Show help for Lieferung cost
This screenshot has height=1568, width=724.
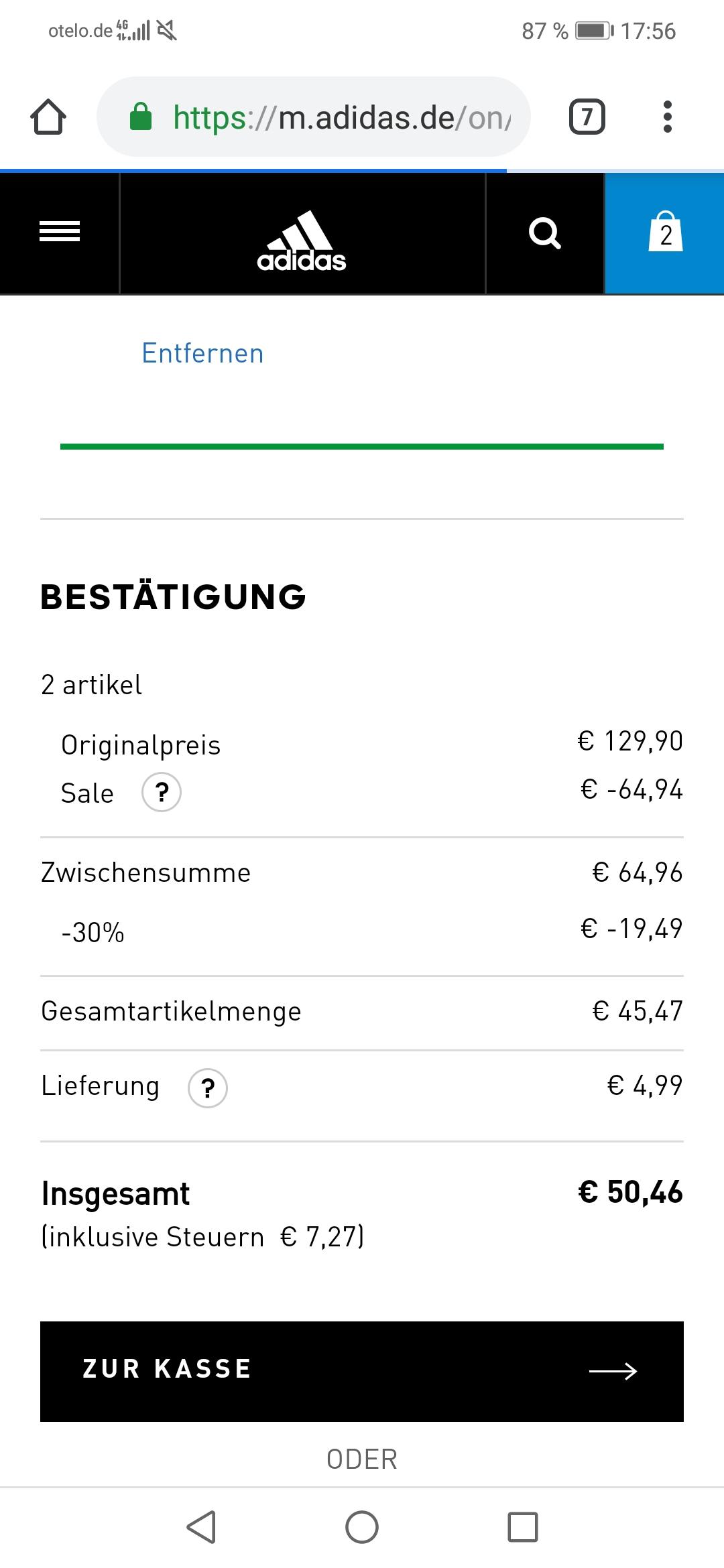(x=208, y=1088)
